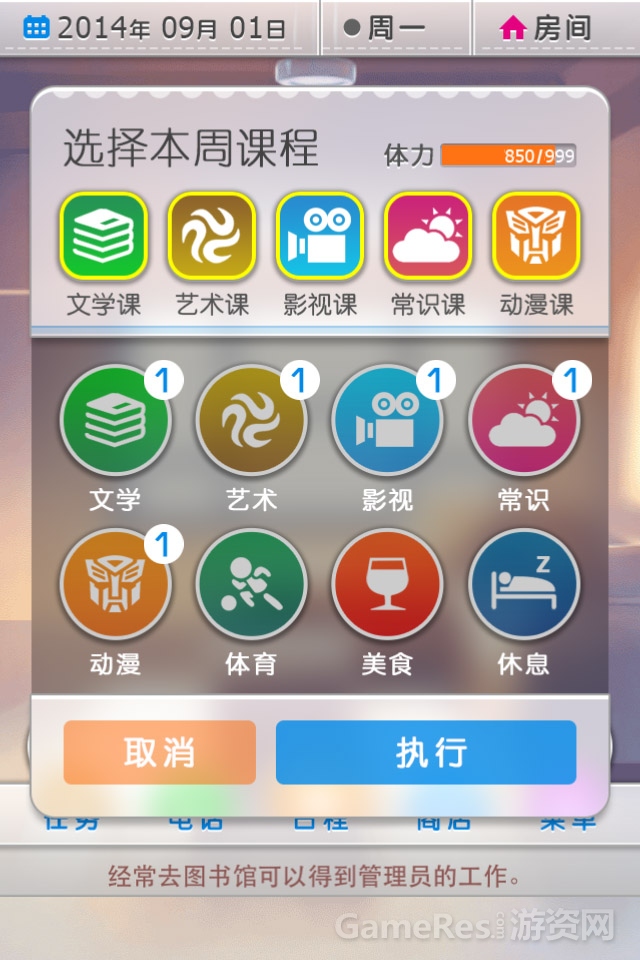Select the 常识 round course icon
Viewport: 640px width, 960px height.
click(x=523, y=420)
